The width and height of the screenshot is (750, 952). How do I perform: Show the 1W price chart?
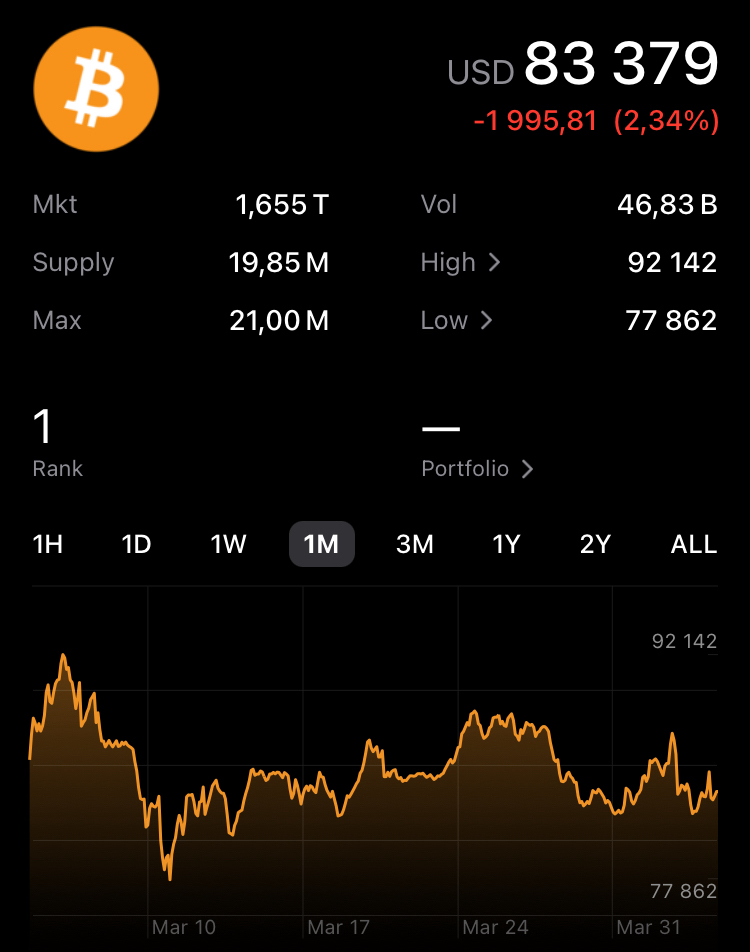tap(228, 545)
